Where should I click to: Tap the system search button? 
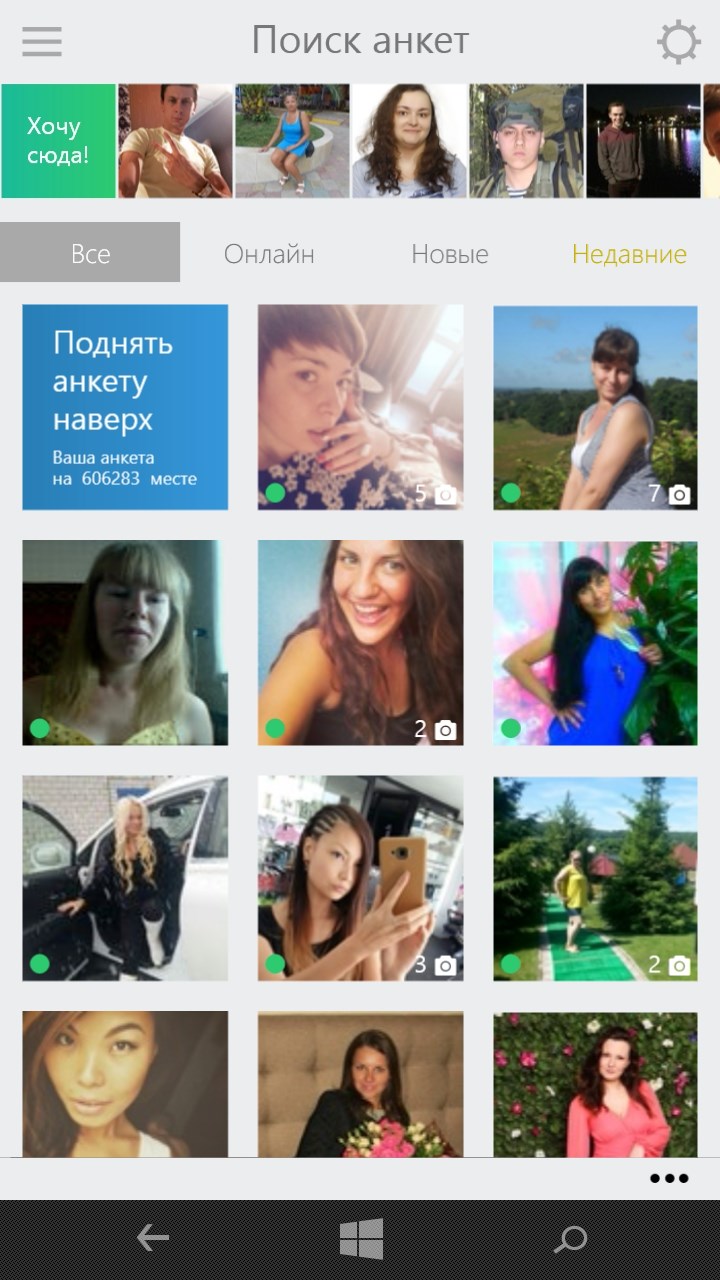[570, 1239]
